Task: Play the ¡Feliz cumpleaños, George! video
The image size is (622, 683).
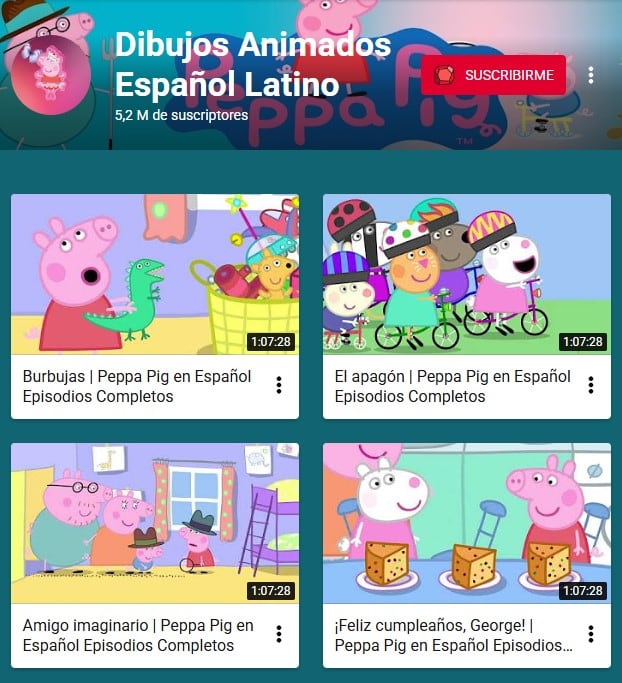Action: tap(466, 523)
